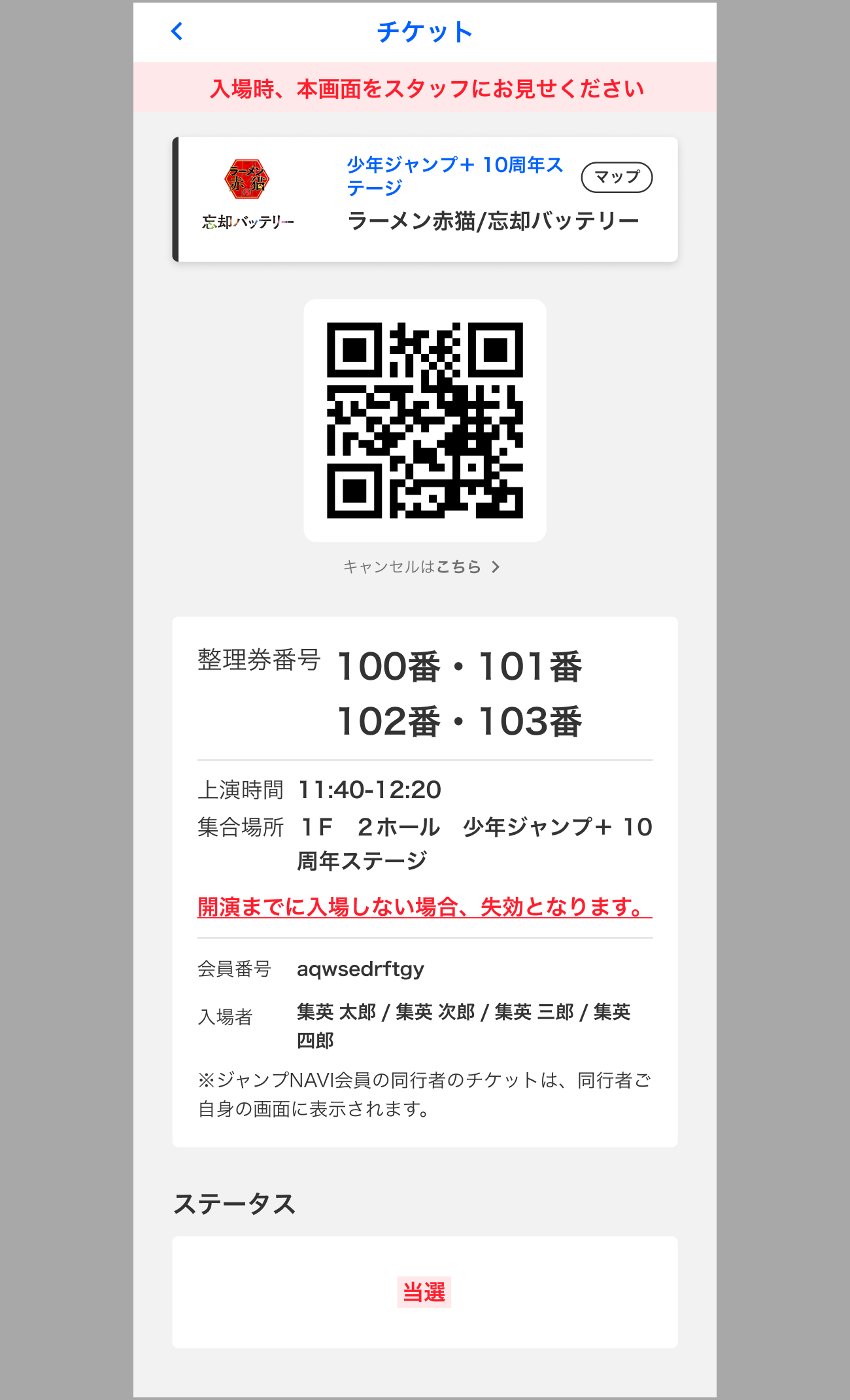This screenshot has height=1400, width=850.
Task: Tap the キャンセルはこちら cancel link
Action: coord(422,567)
